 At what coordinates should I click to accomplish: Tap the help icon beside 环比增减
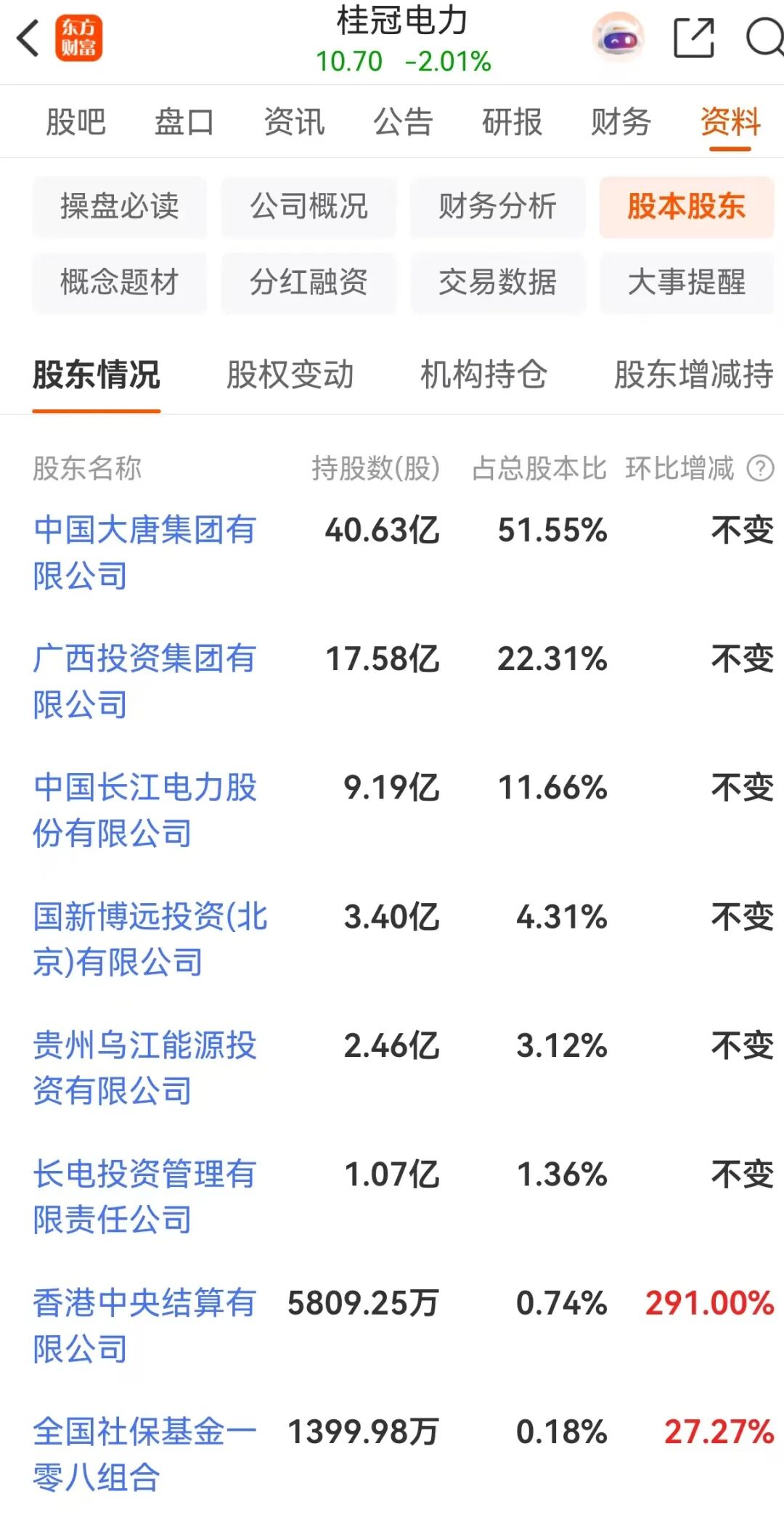pos(760,468)
